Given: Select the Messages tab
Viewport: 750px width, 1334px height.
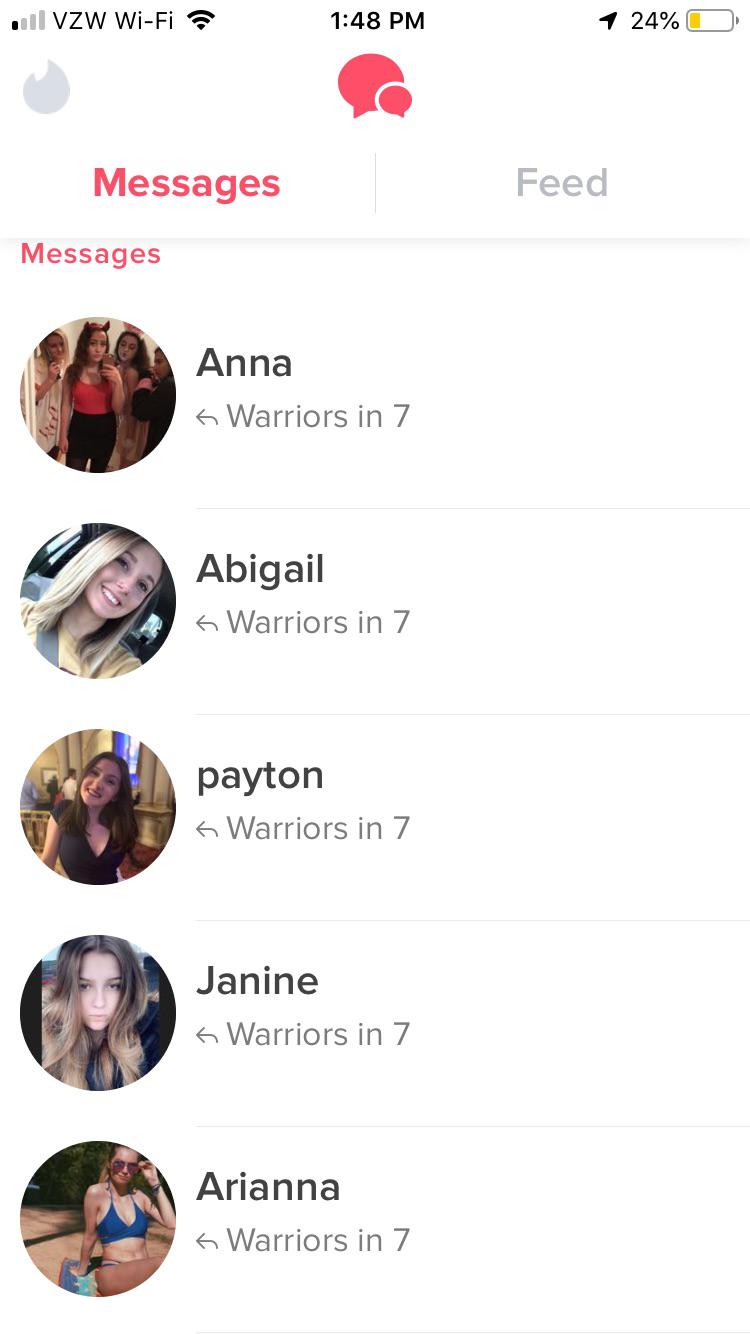Looking at the screenshot, I should 187,183.
